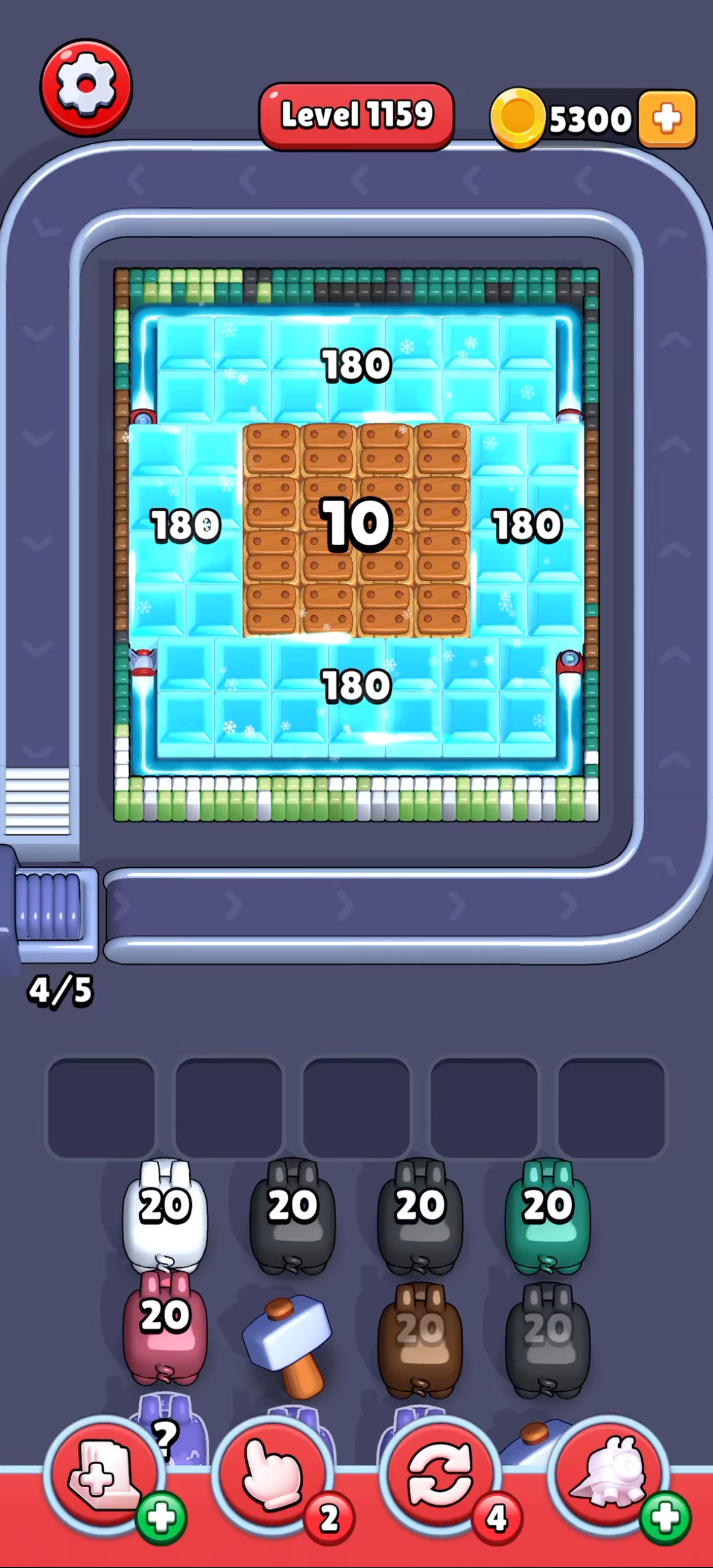Use the hand pointer booster
Viewport: 713px width, 1568px height.
[272, 1473]
